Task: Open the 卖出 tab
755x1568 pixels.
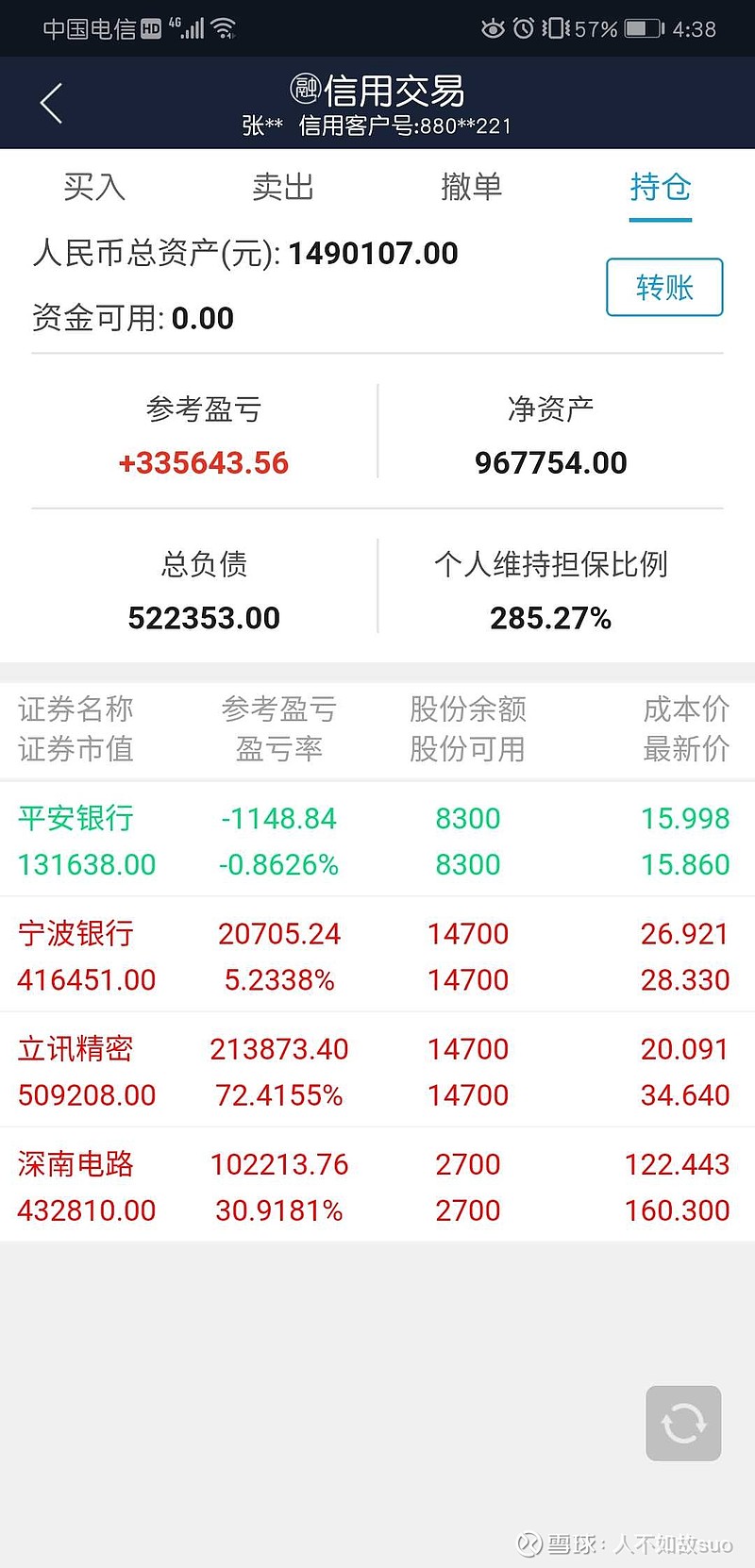Action: point(283,187)
